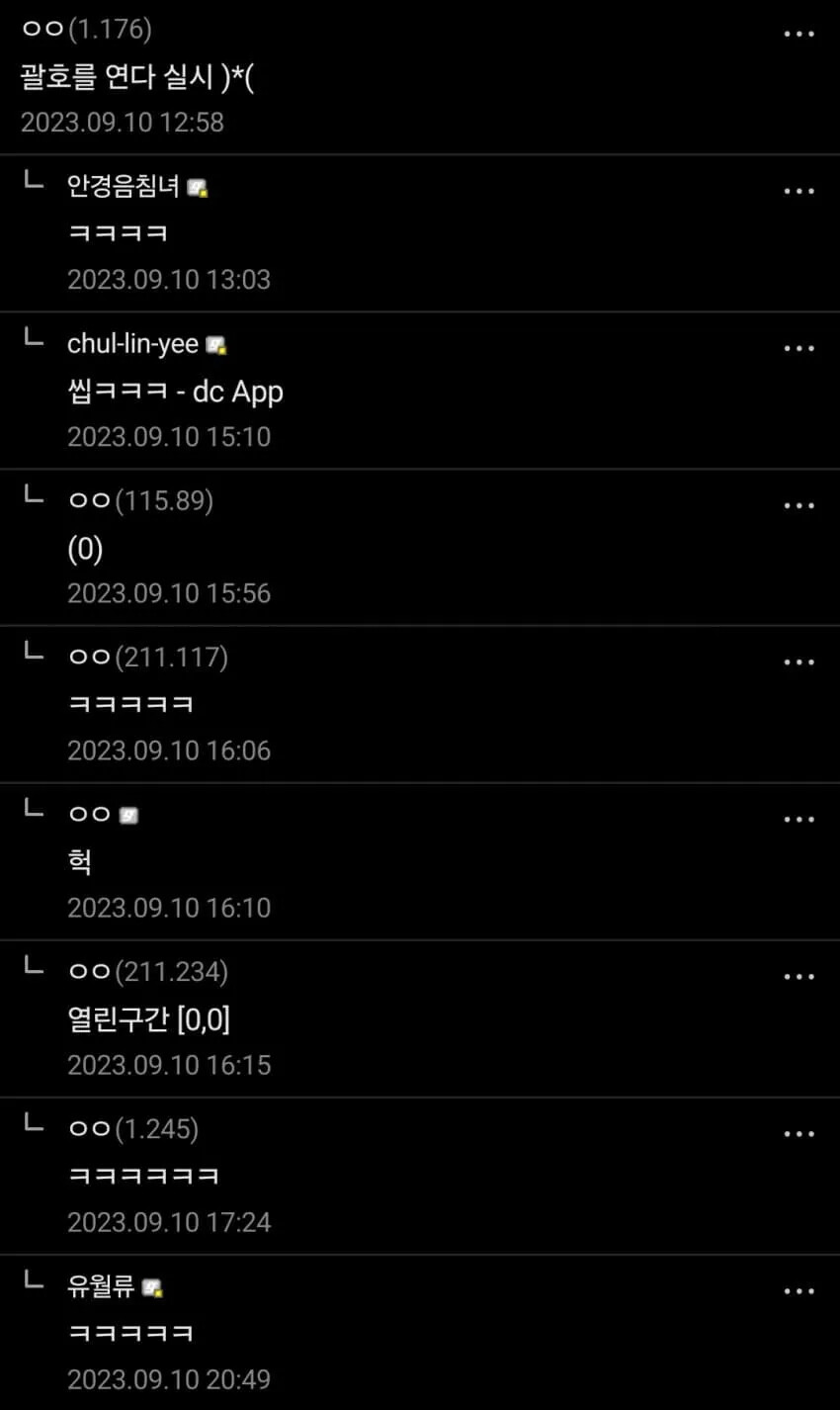Open more options on the 헉 reply
Image resolution: width=840 pixels, height=1410 pixels.
tap(798, 820)
